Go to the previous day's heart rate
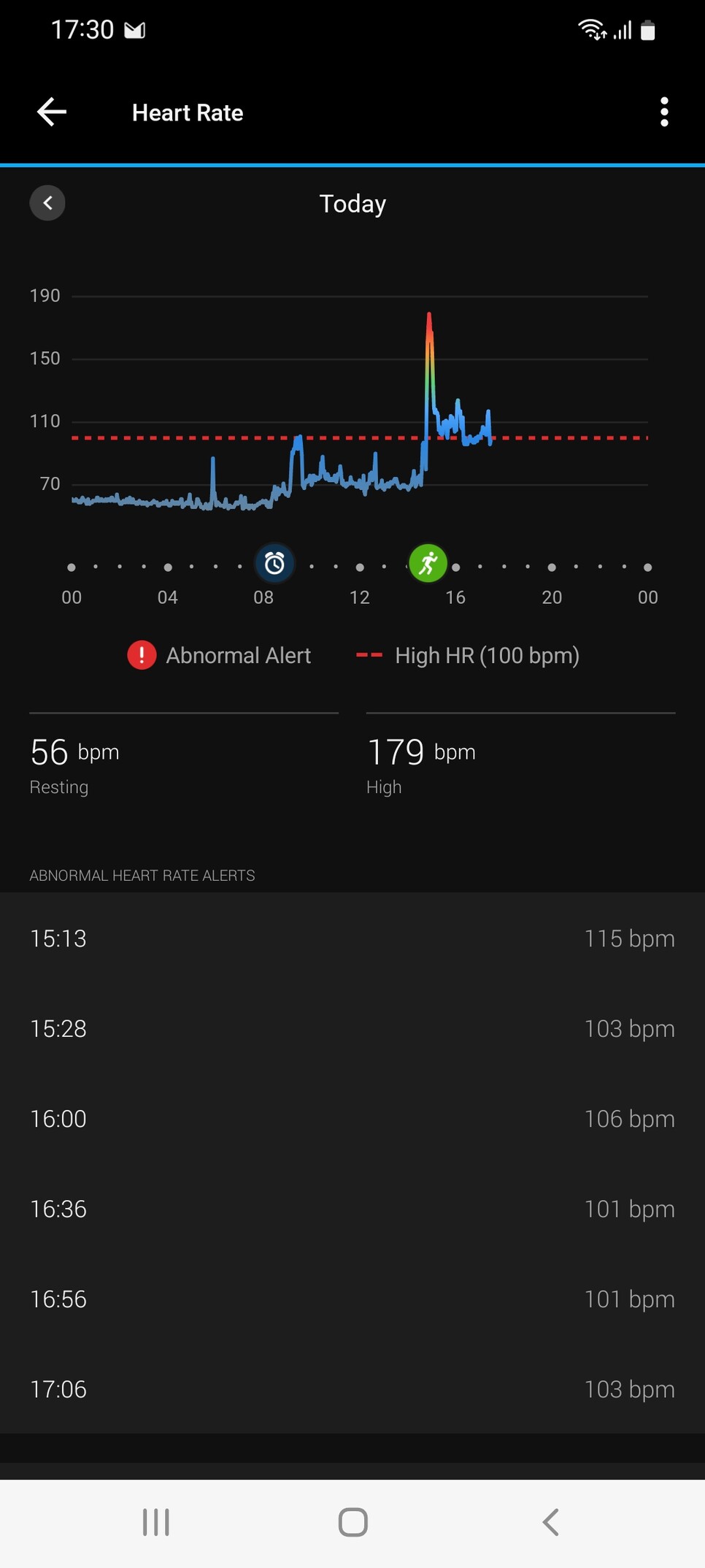Screen dimensions: 705x1568 (x=47, y=203)
